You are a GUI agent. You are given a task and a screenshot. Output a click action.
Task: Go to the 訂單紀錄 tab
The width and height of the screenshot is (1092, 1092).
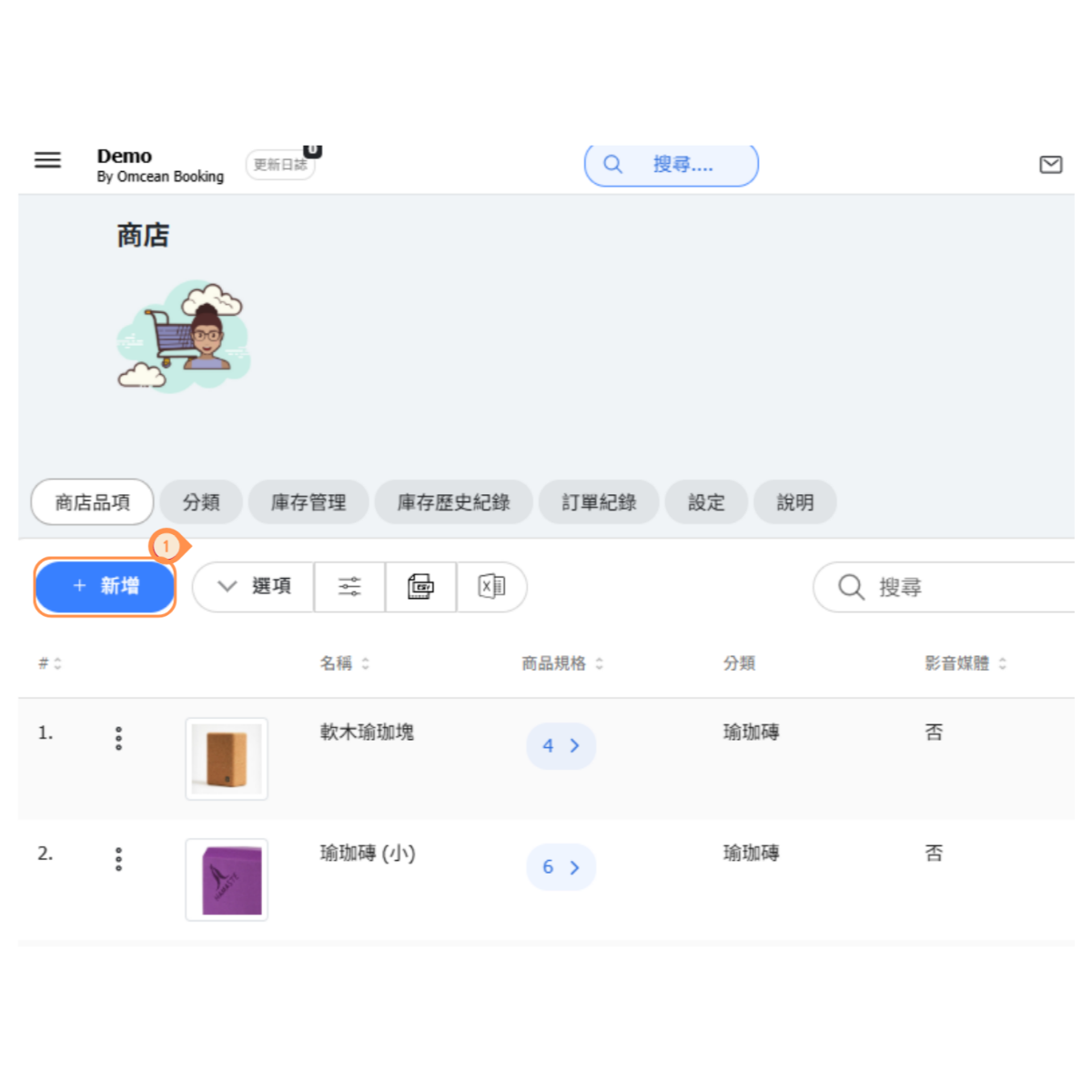click(599, 502)
